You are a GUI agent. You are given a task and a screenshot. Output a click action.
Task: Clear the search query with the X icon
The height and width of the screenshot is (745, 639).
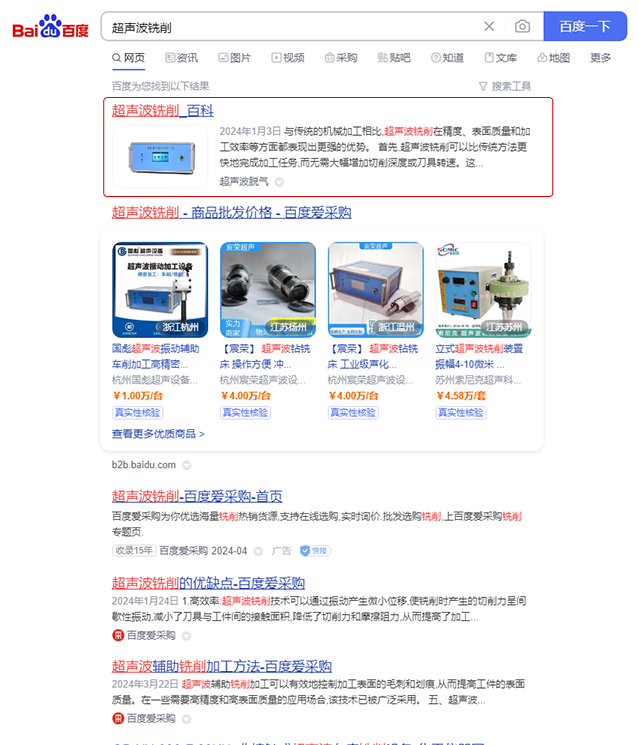[489, 27]
